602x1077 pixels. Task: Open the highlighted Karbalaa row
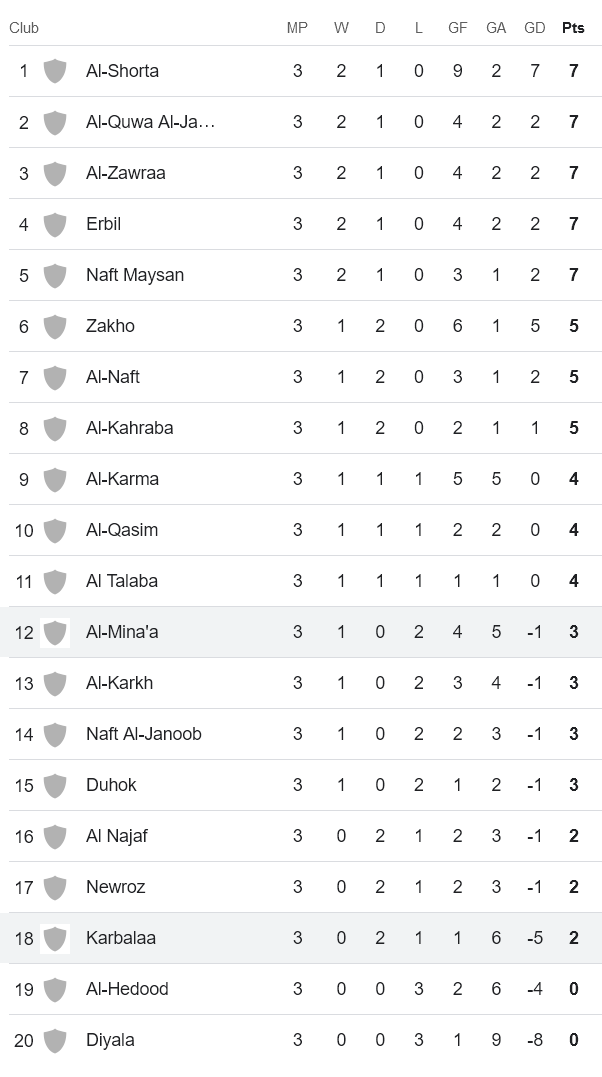pyautogui.click(x=121, y=938)
